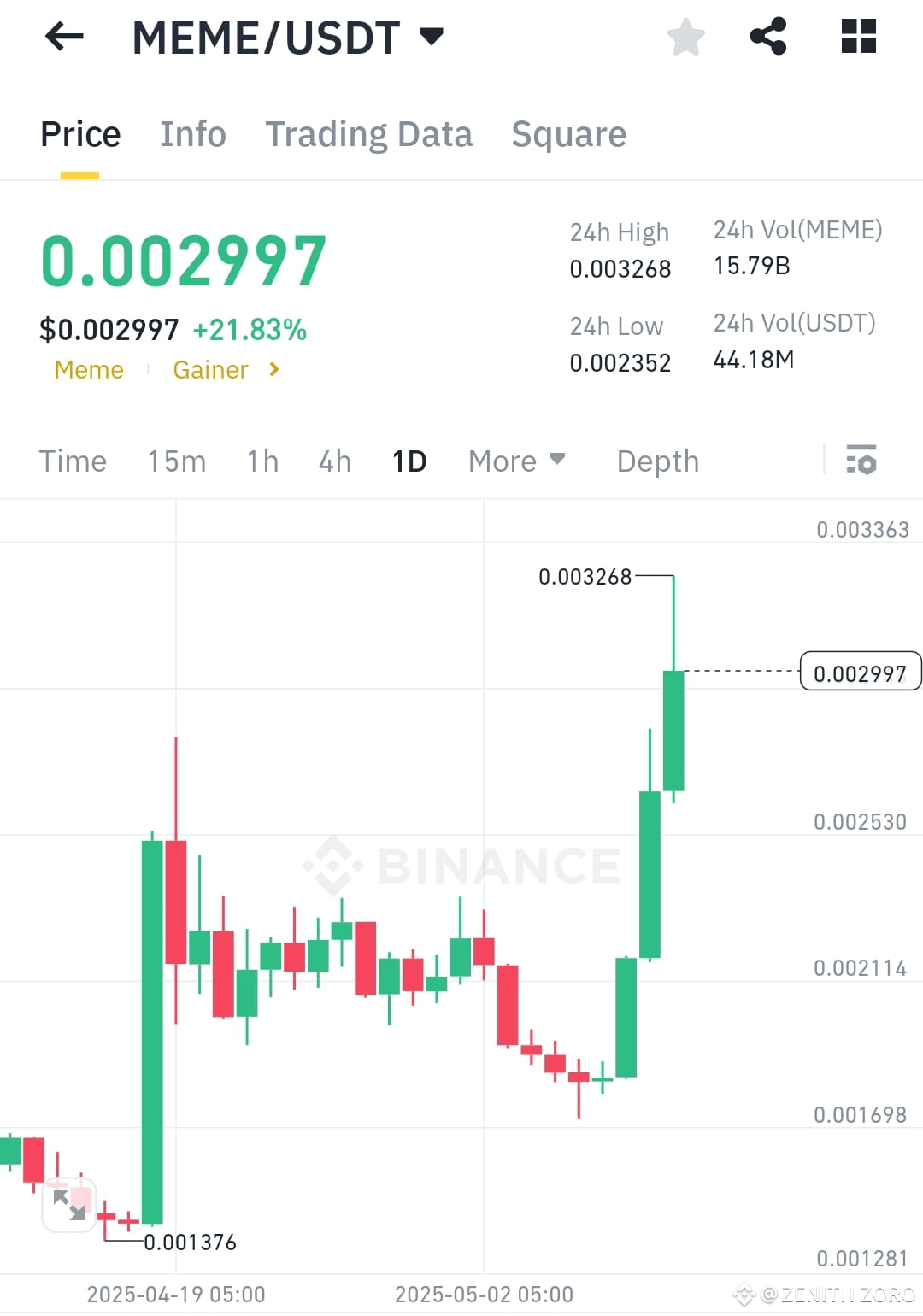Image resolution: width=923 pixels, height=1316 pixels.
Task: Share this trading pair
Action: click(x=767, y=37)
